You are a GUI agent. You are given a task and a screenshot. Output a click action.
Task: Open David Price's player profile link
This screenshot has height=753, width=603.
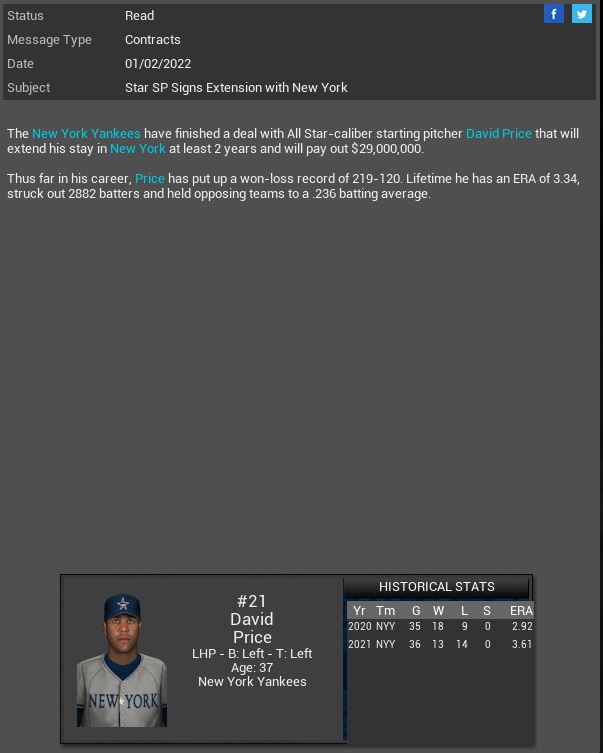[x=498, y=133]
